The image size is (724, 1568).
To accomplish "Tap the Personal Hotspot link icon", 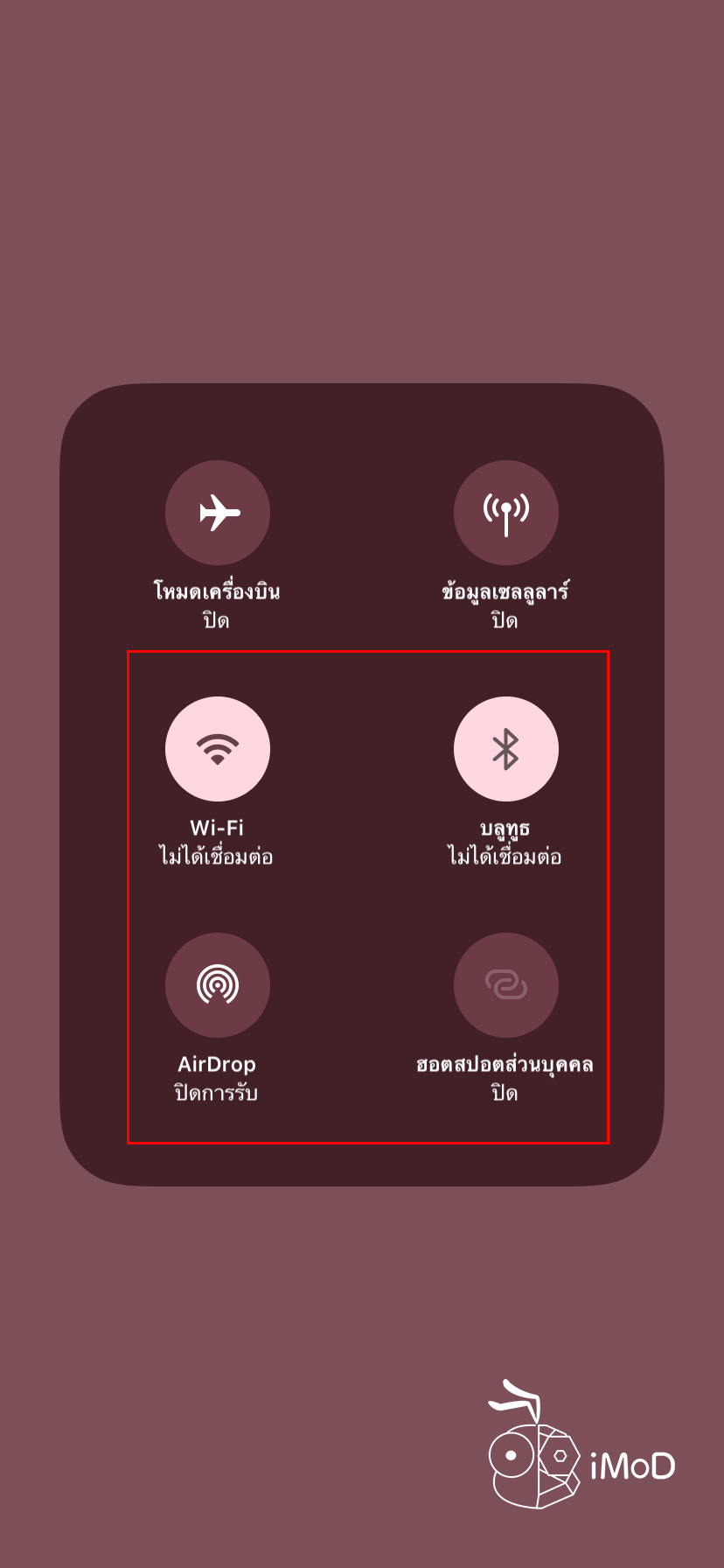I will tap(506, 984).
